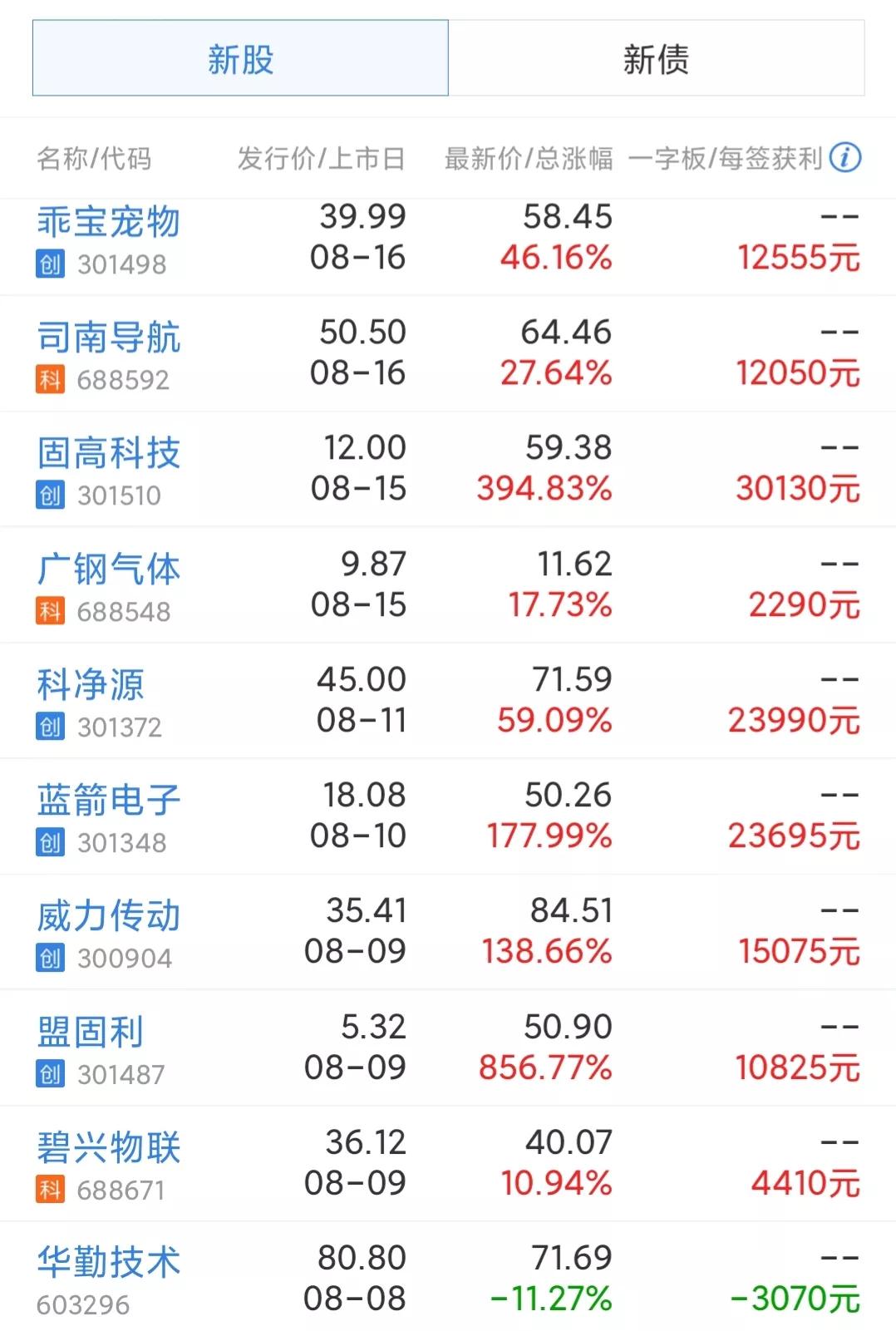The height and width of the screenshot is (1331, 896).
Task: Click the info icon beside 每签获利 header
Action: 845,158
